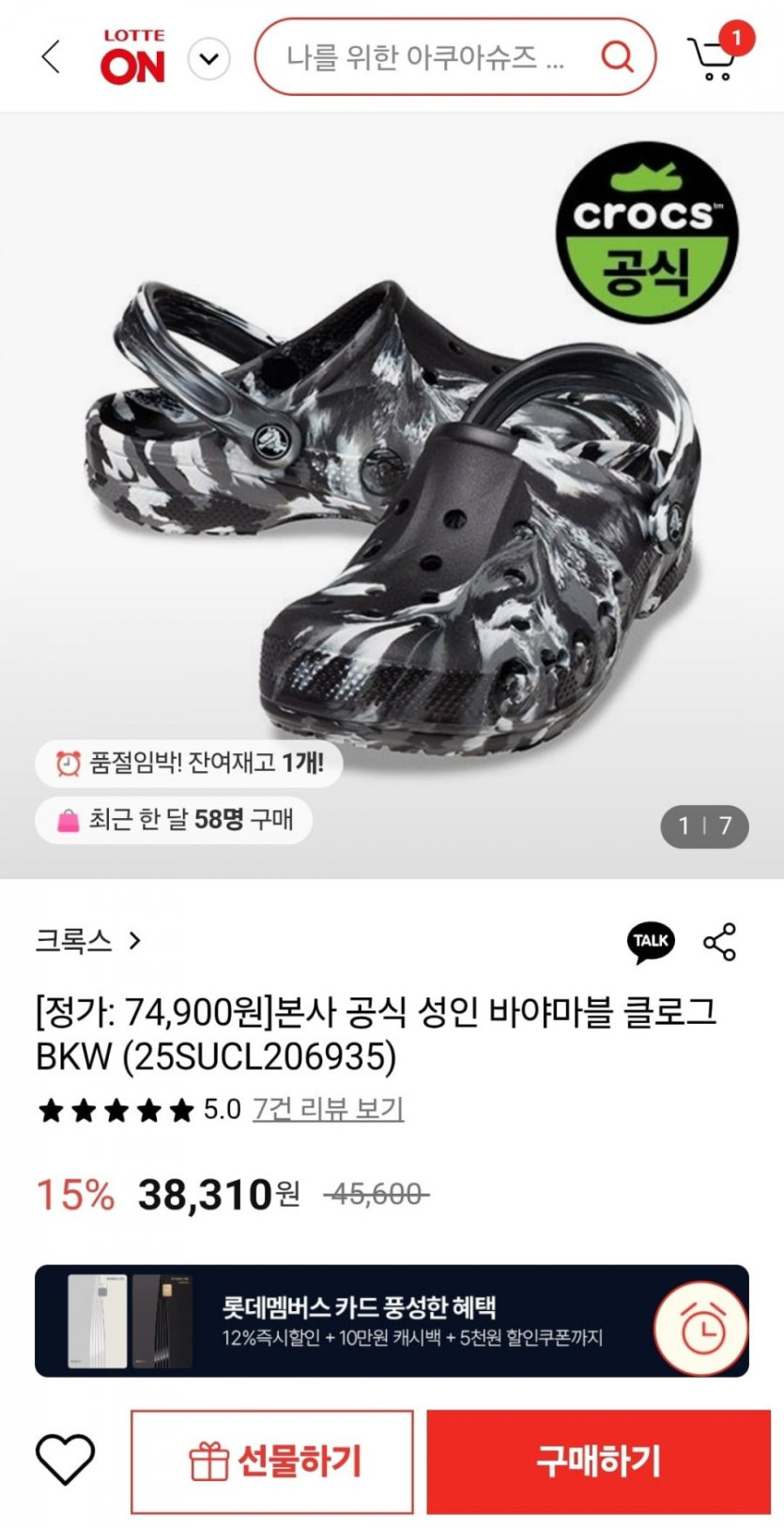Add product to wishlist with heart
The height and width of the screenshot is (1529, 784).
point(65,1460)
